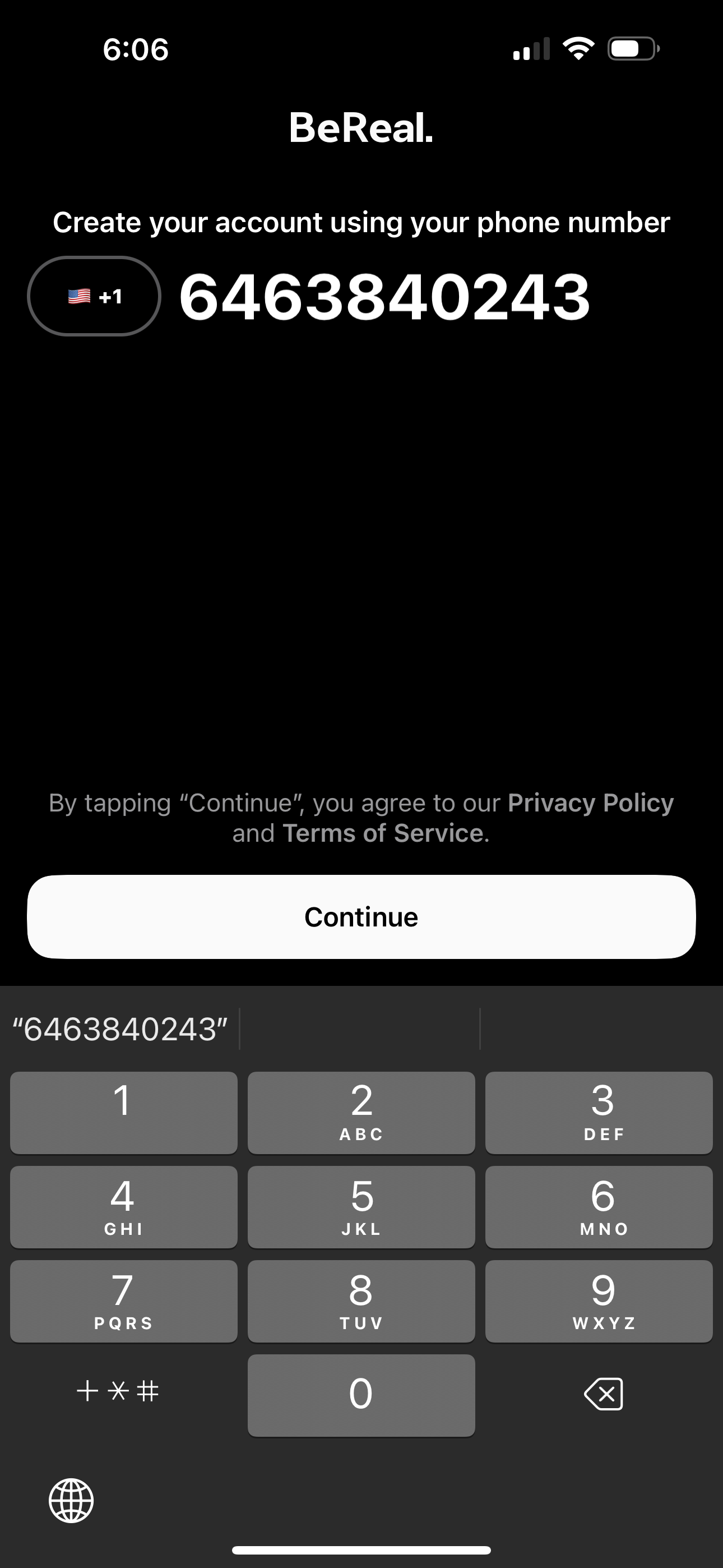Switch keyboards using the globe icon
Screen dimensions: 723x1568
tap(71, 1501)
